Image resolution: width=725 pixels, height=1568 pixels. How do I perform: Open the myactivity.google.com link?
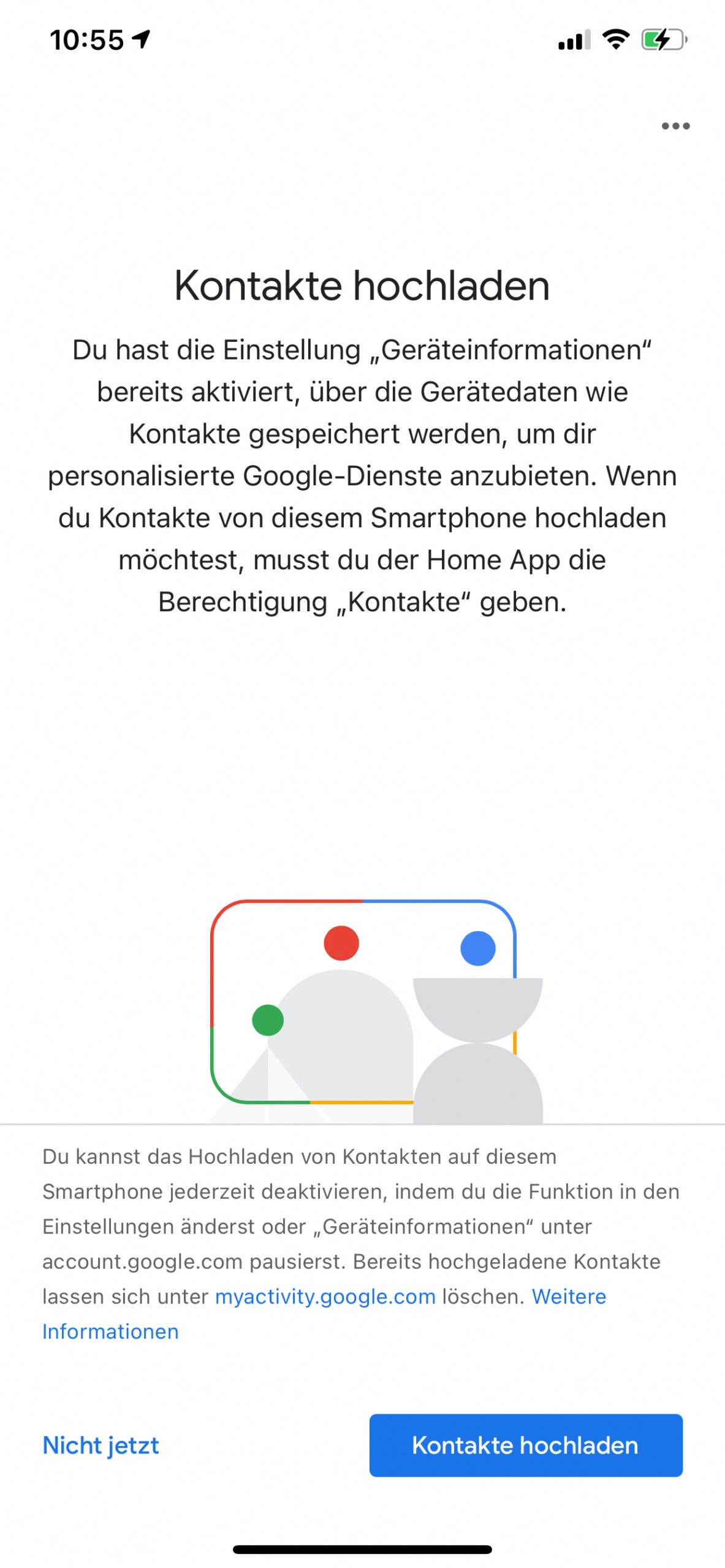(325, 1296)
